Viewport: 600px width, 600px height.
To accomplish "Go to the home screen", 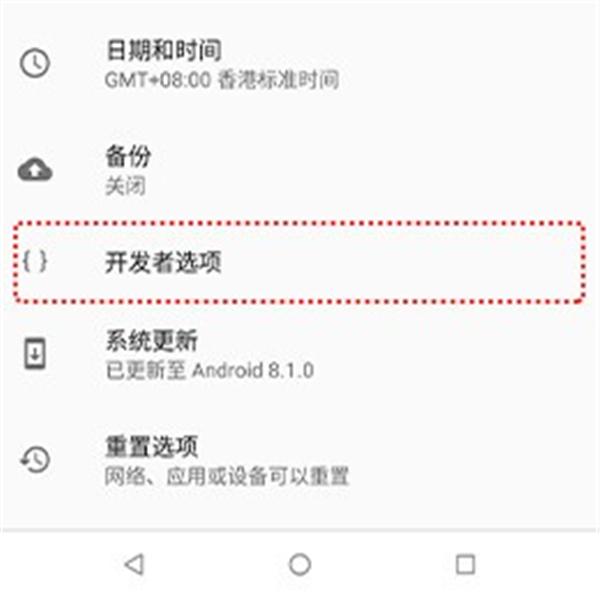I will click(300, 564).
